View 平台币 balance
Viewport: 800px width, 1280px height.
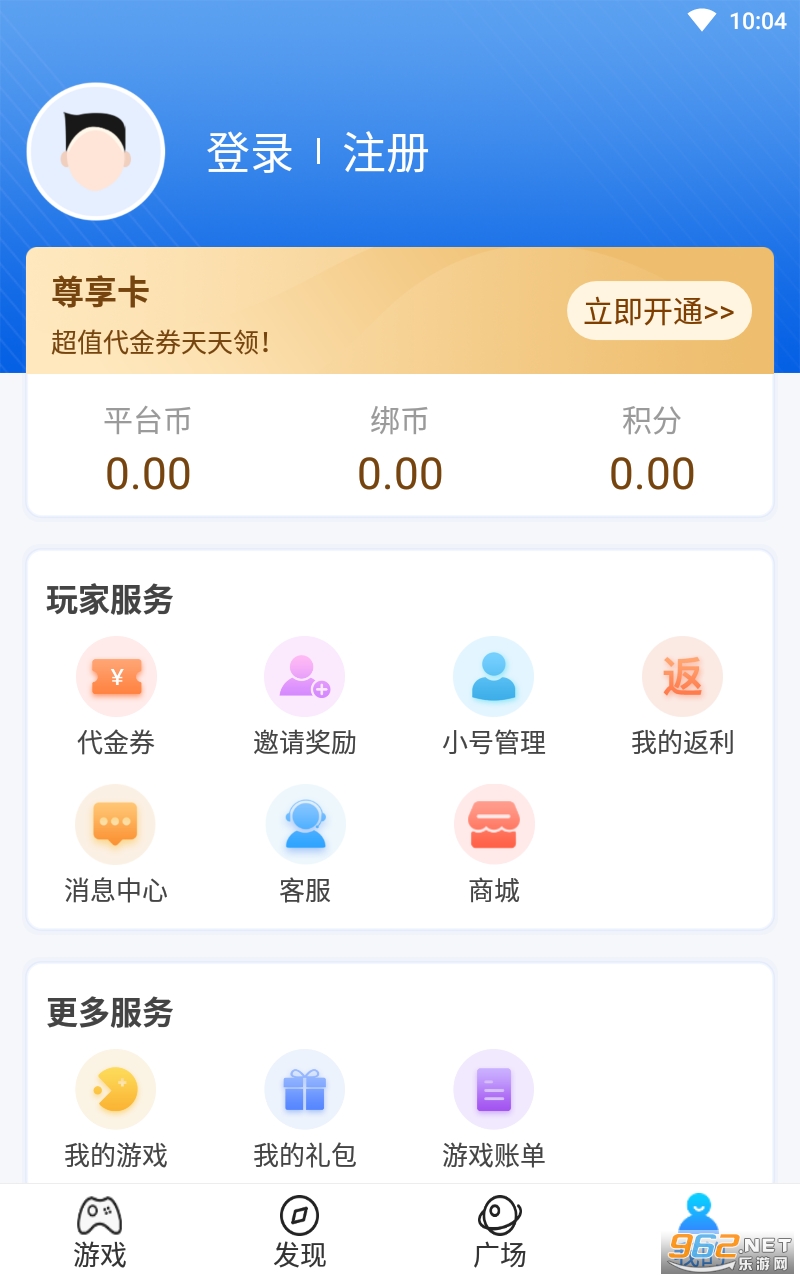[x=148, y=452]
